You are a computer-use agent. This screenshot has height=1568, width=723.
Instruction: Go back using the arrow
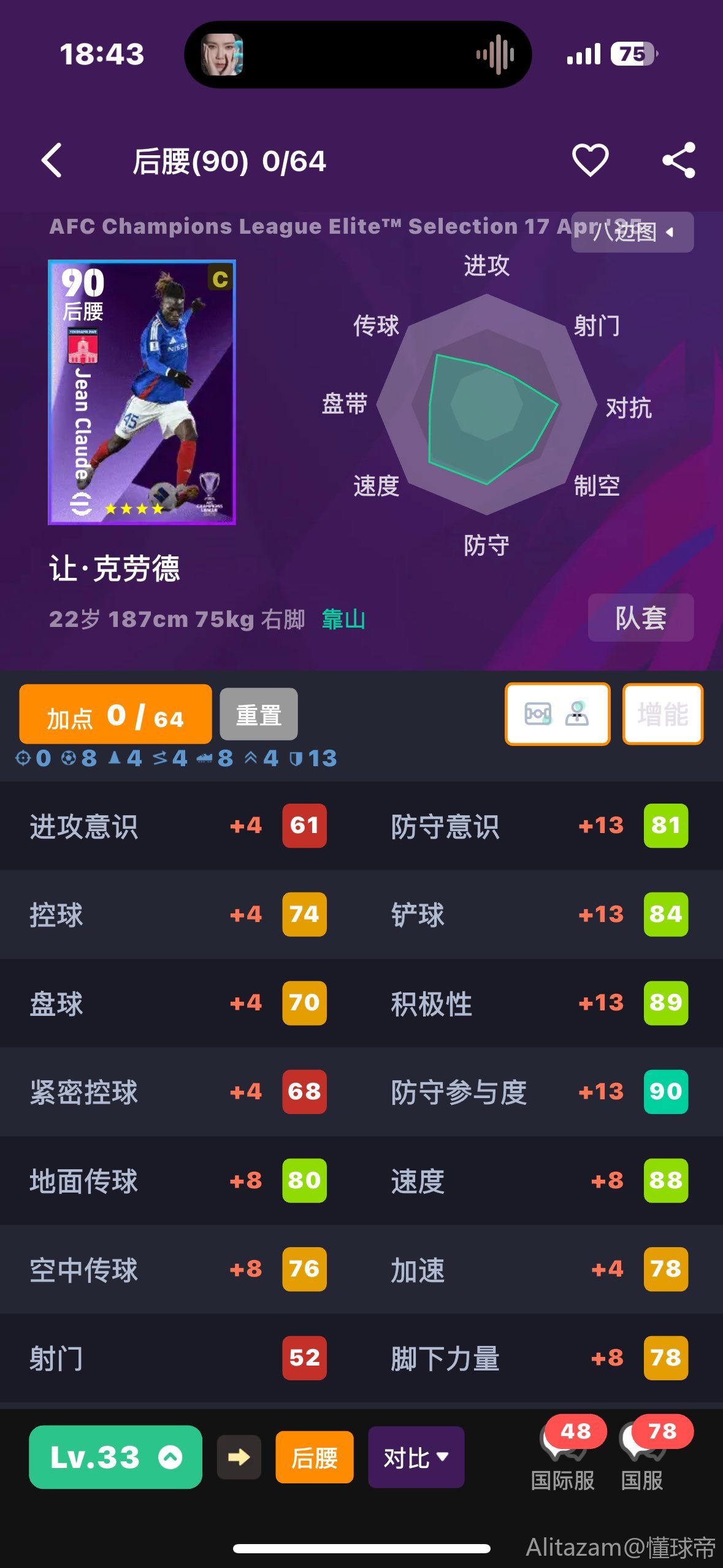(x=52, y=161)
